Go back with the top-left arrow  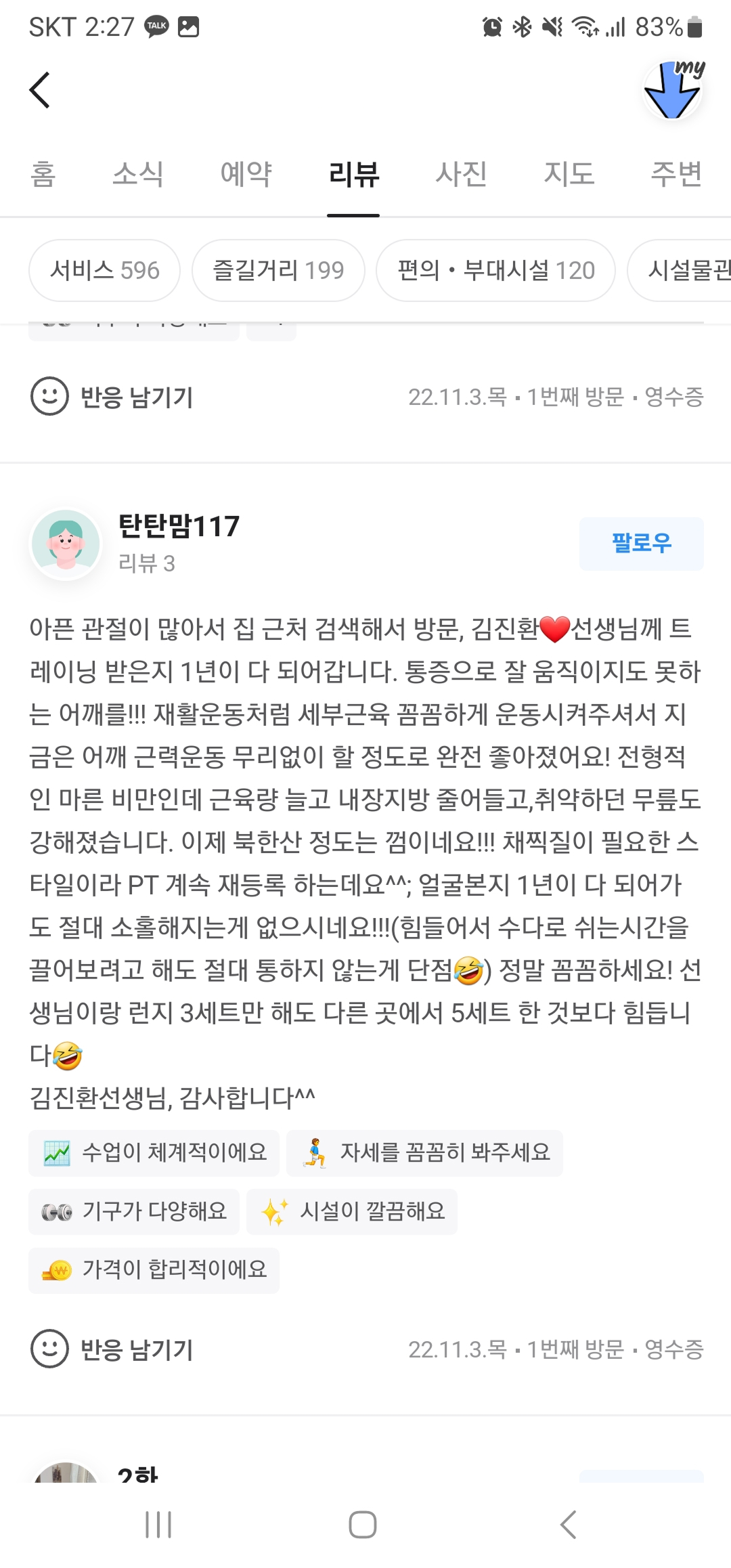tap(40, 90)
